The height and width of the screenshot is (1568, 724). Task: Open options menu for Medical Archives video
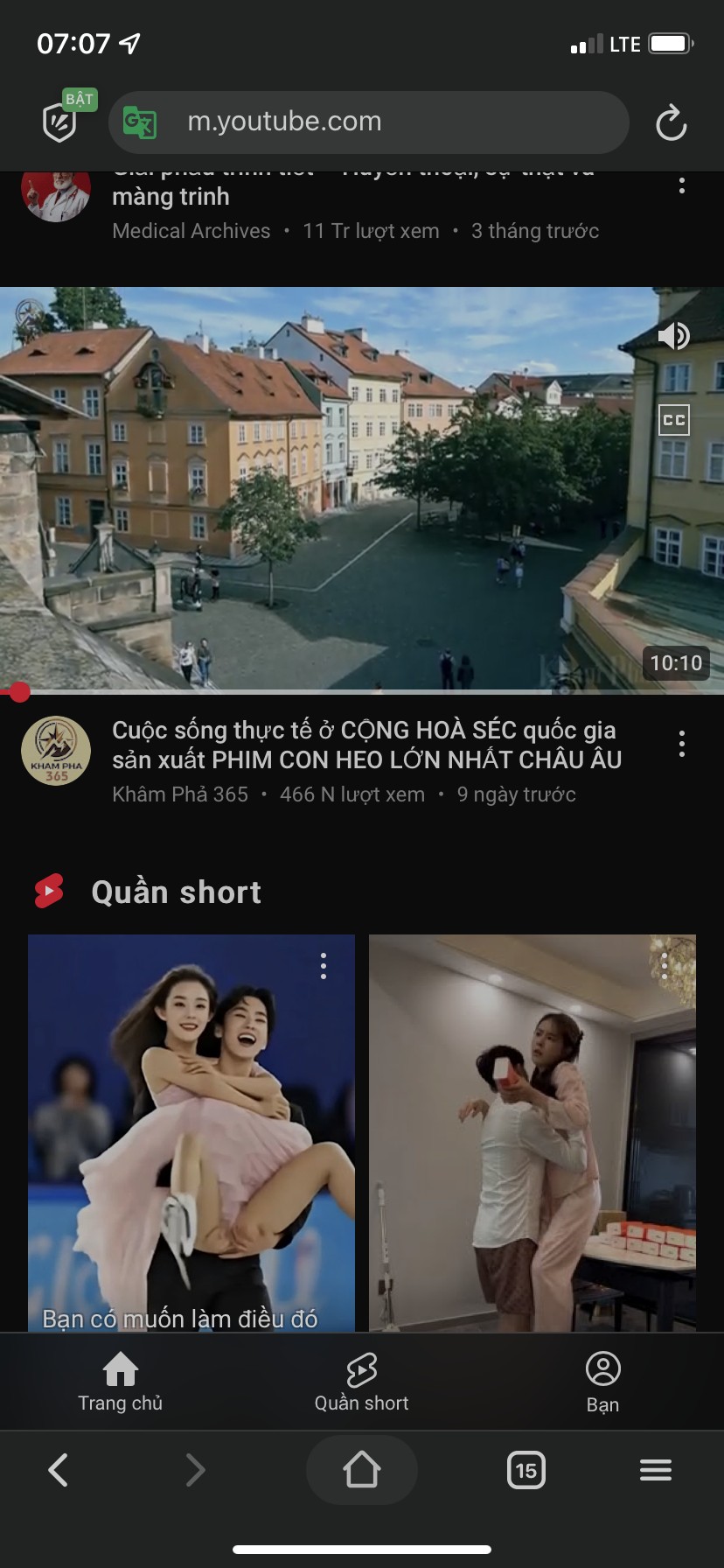(682, 185)
